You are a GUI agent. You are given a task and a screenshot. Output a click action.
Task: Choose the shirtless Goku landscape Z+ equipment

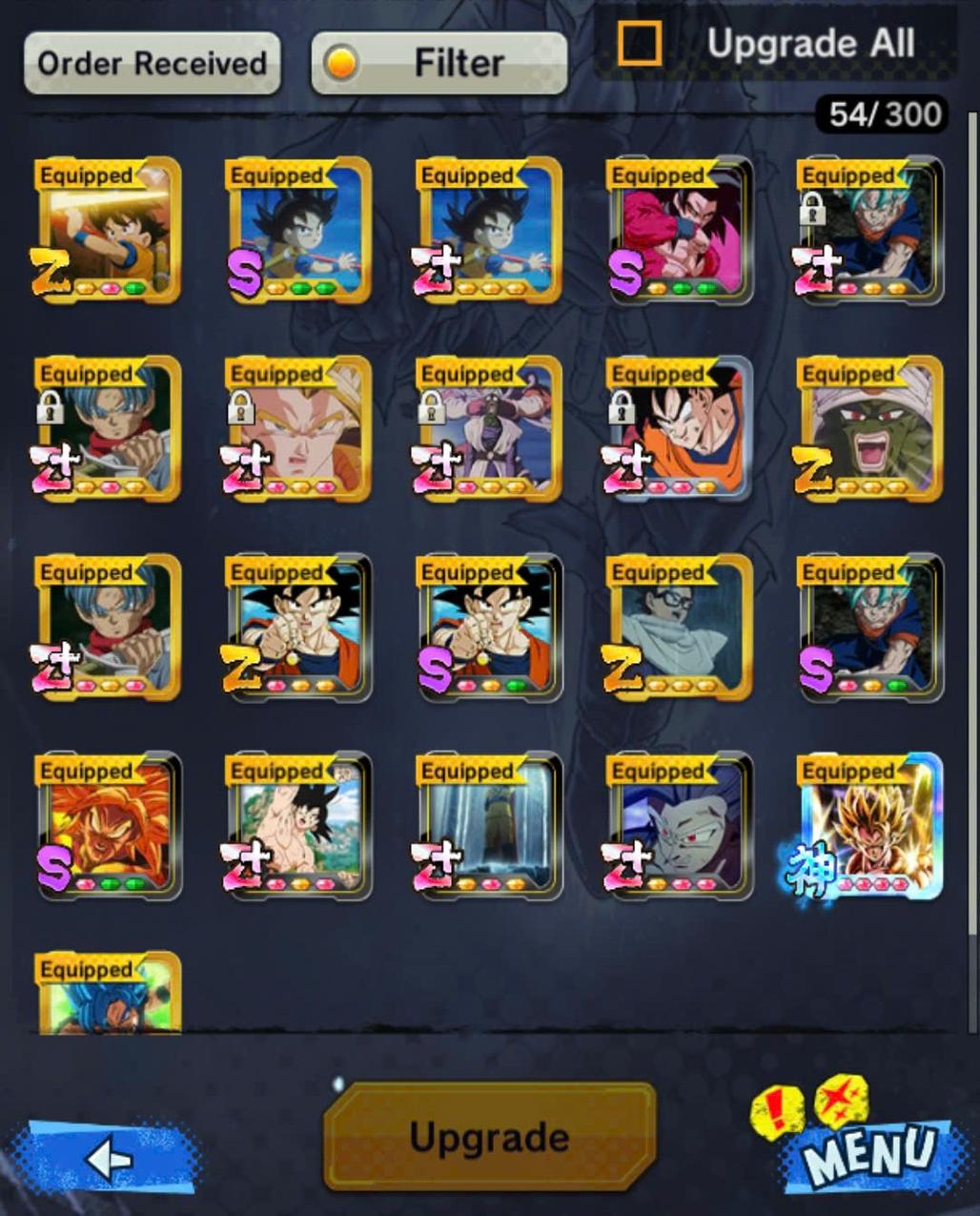[297, 826]
